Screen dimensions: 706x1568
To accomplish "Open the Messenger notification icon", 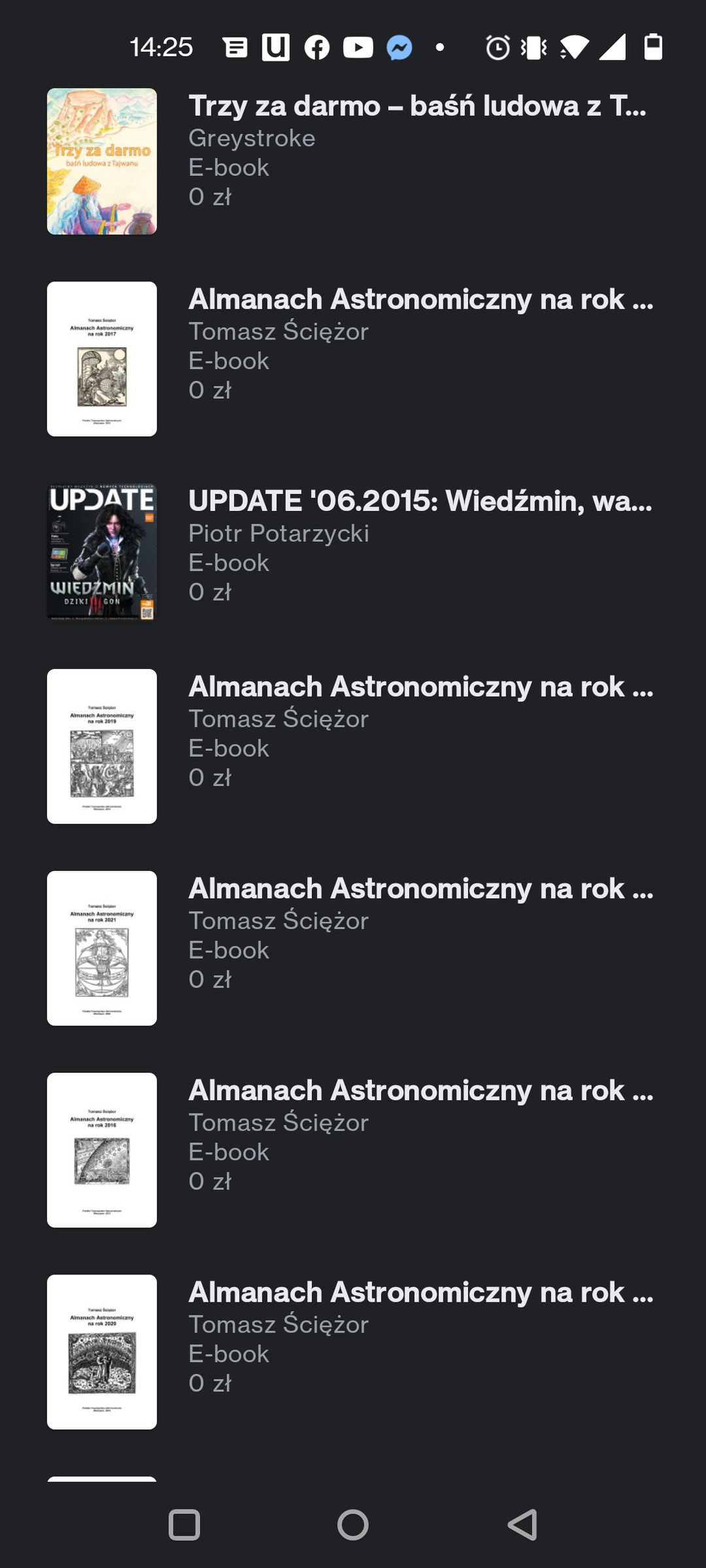I will 399,47.
